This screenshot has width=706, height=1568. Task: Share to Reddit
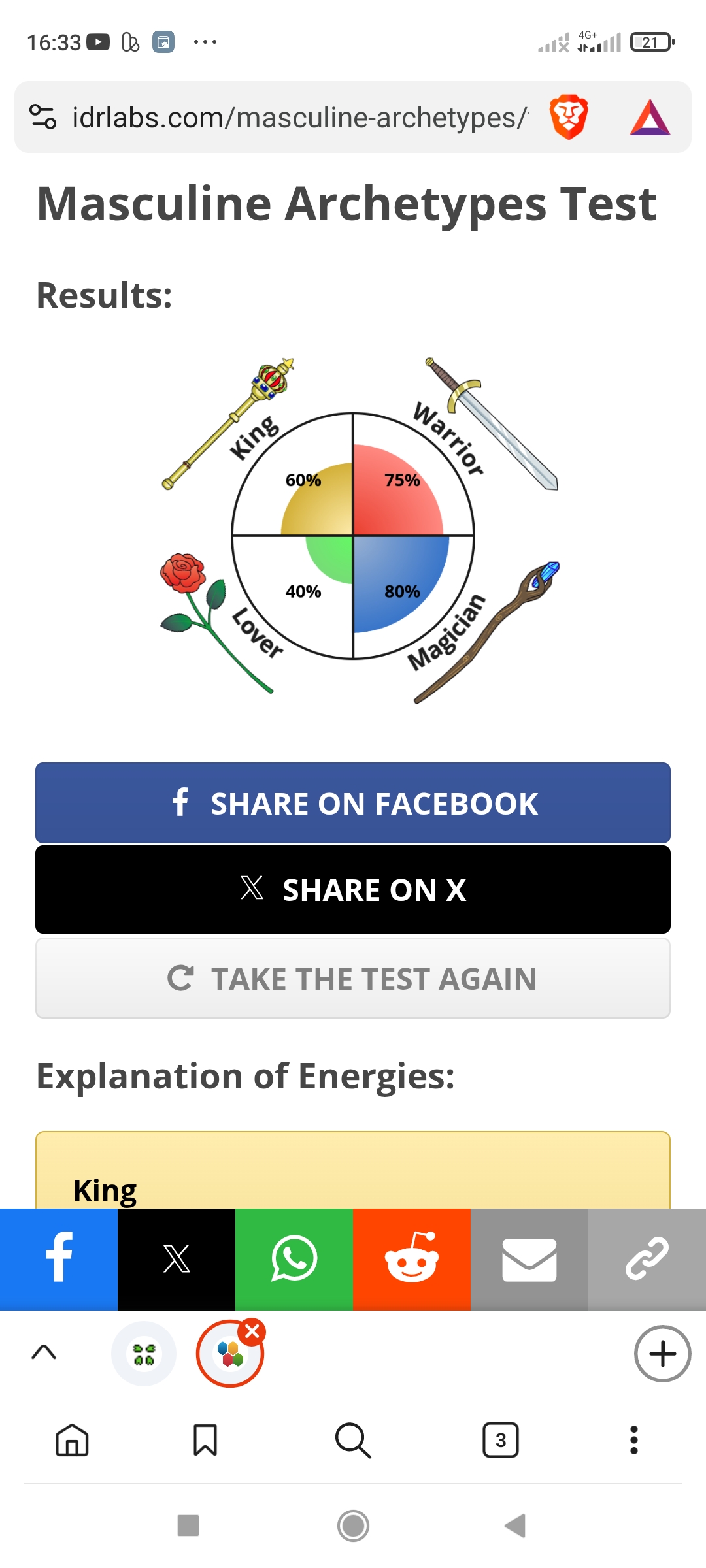coord(412,1259)
